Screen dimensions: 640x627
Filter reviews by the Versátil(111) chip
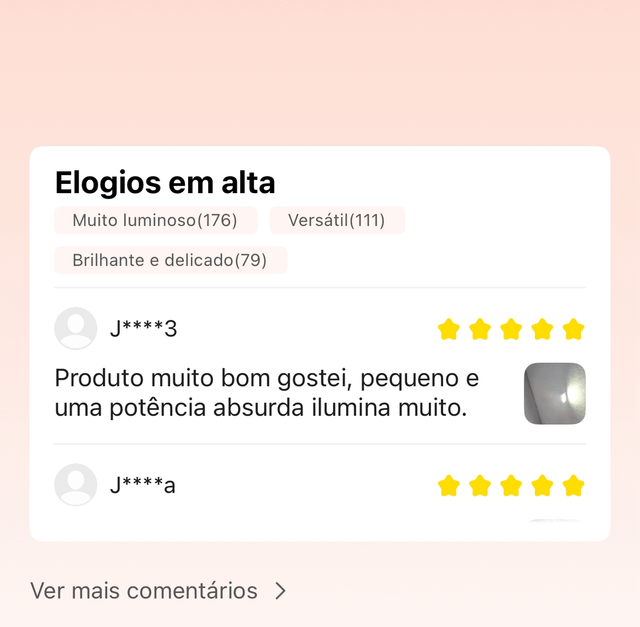336,220
